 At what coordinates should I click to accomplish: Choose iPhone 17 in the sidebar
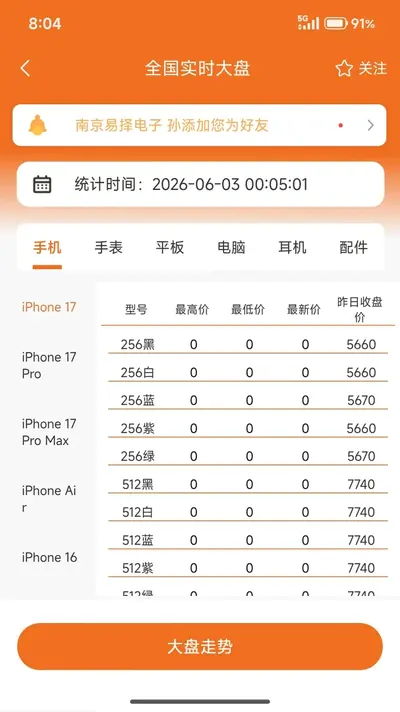point(49,307)
